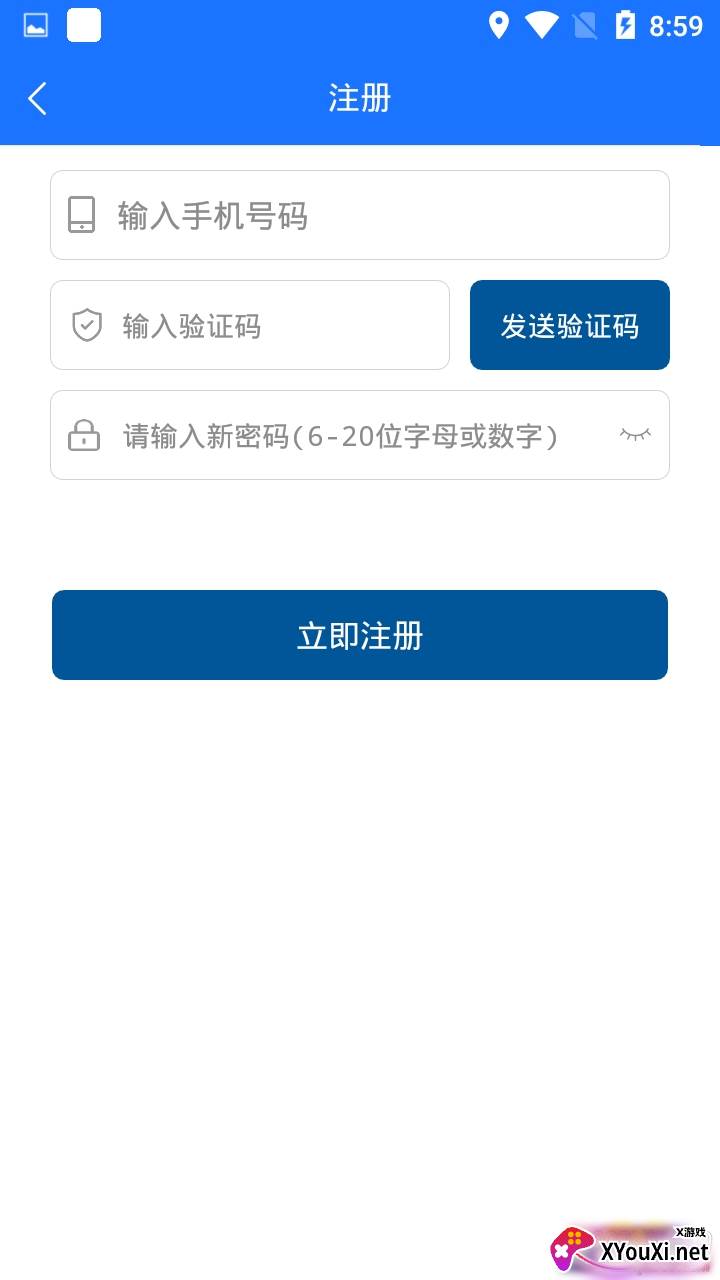This screenshot has height=1280, width=720.
Task: Submit with the 立即注册 button
Action: pos(360,635)
